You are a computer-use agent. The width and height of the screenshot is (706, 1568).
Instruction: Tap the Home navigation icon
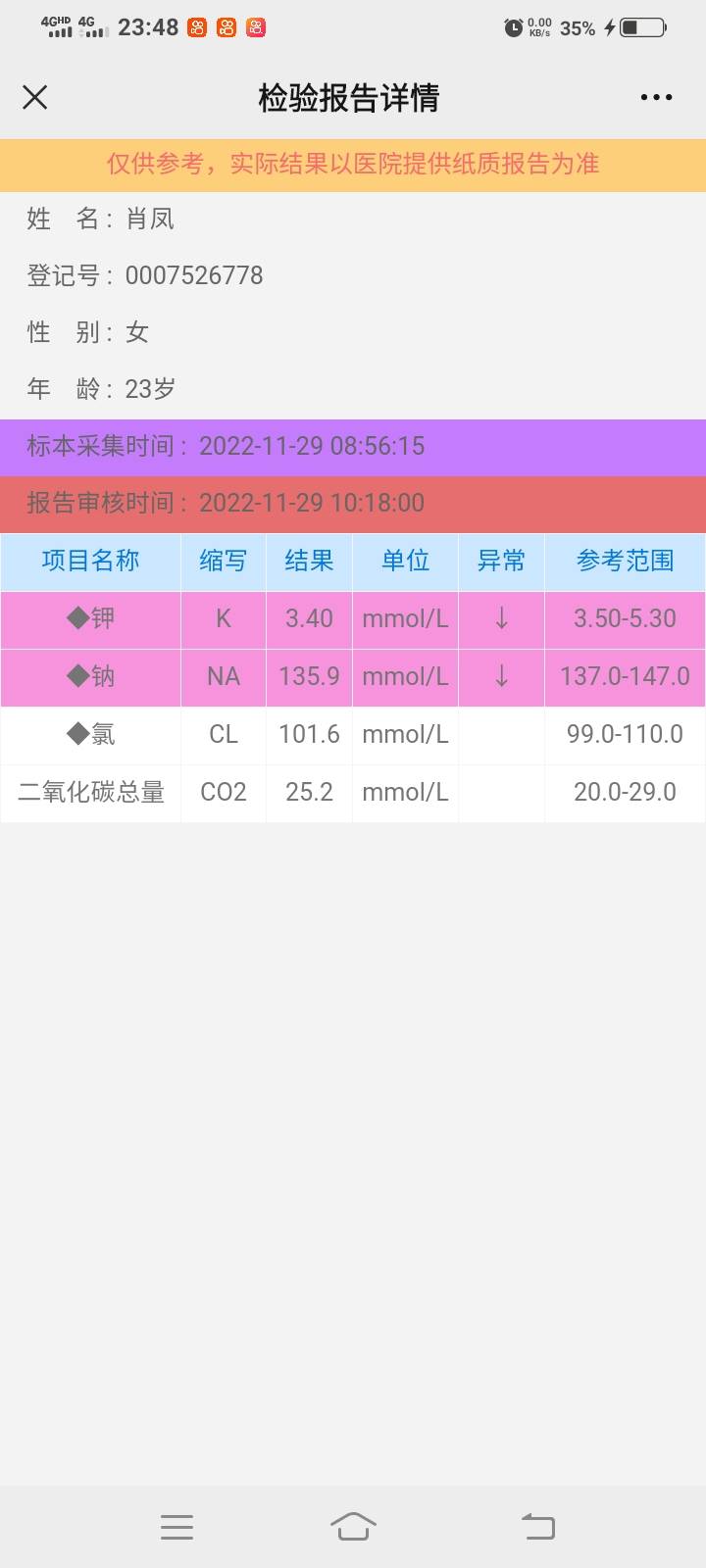click(x=354, y=1526)
